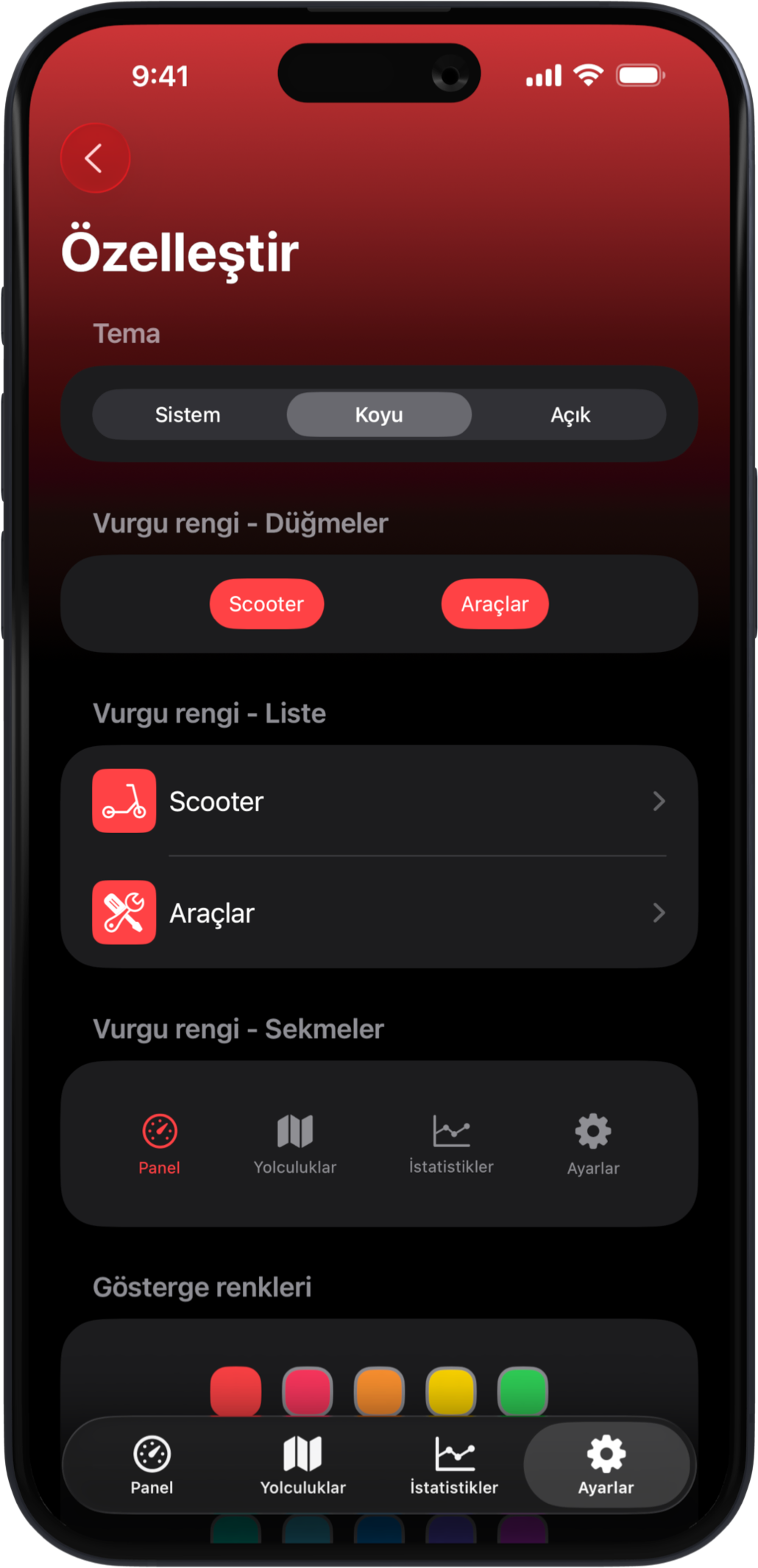Go back using the arrow button

(x=95, y=158)
